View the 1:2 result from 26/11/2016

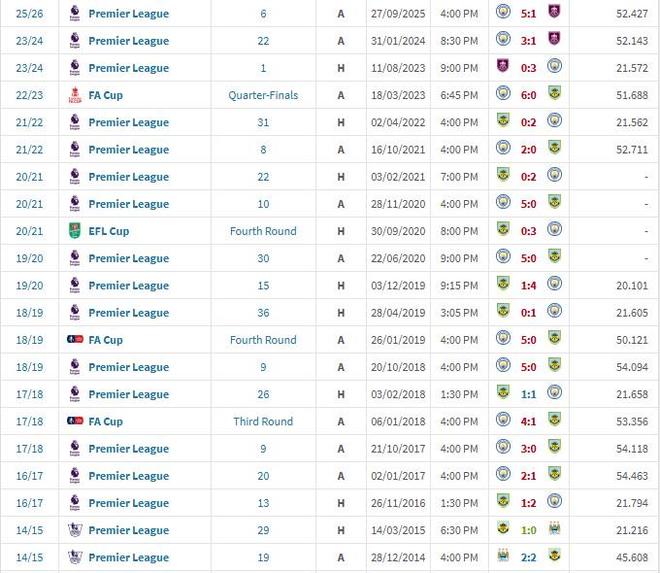coord(528,503)
